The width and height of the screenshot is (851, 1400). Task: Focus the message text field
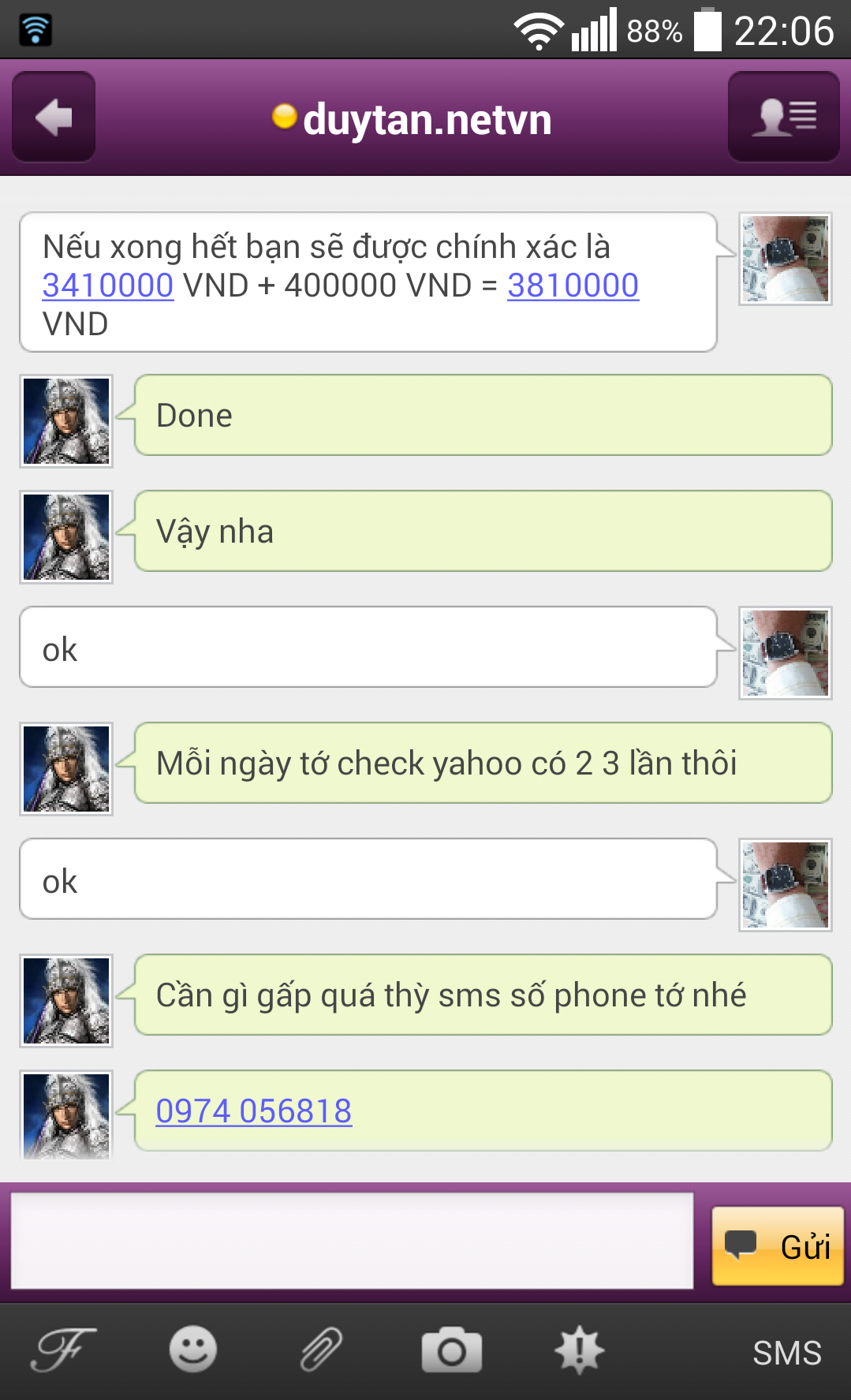coord(352,1241)
